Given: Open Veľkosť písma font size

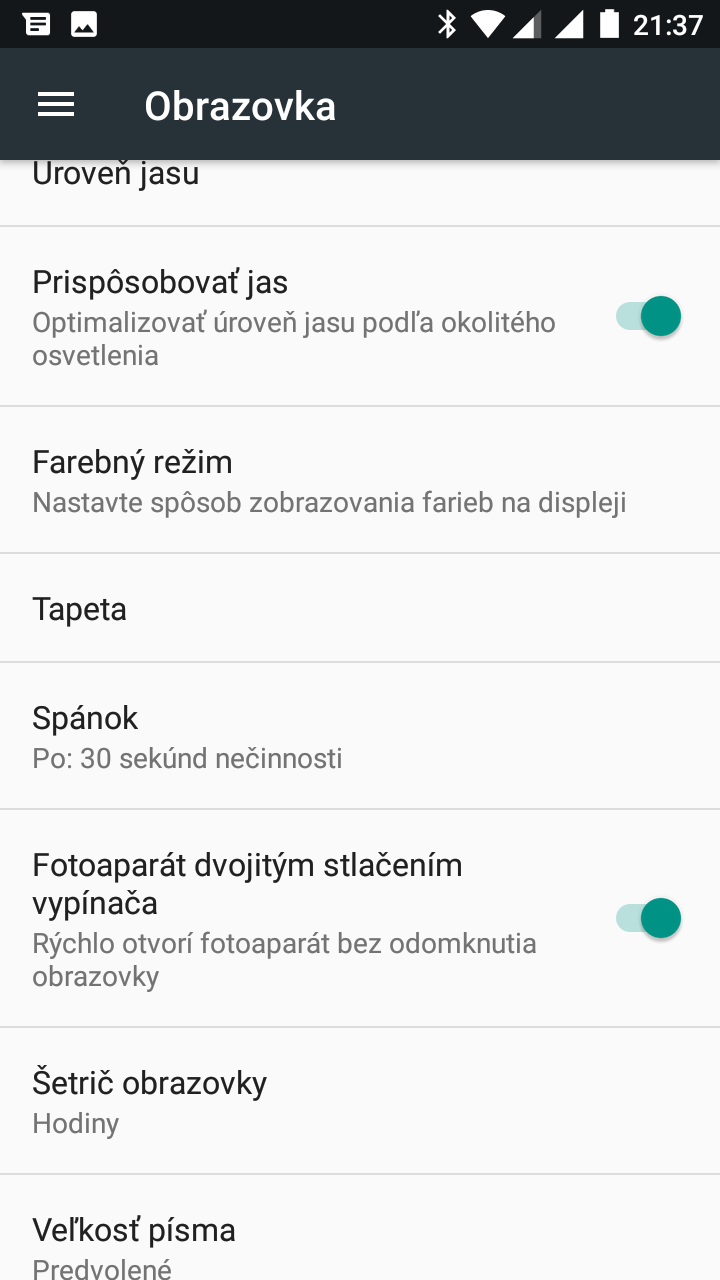Looking at the screenshot, I should tap(360, 1228).
